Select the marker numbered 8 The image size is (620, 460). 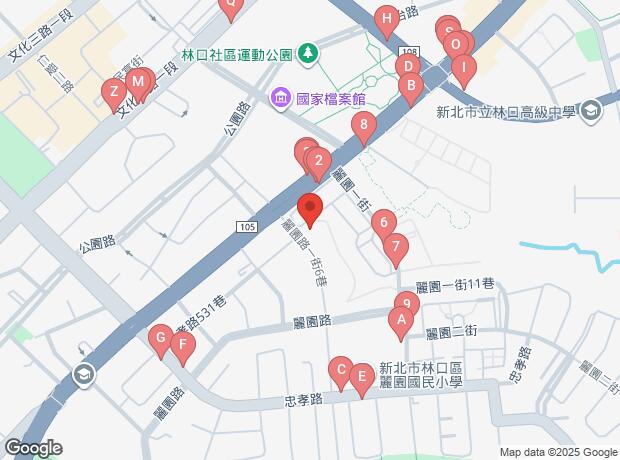click(x=364, y=126)
